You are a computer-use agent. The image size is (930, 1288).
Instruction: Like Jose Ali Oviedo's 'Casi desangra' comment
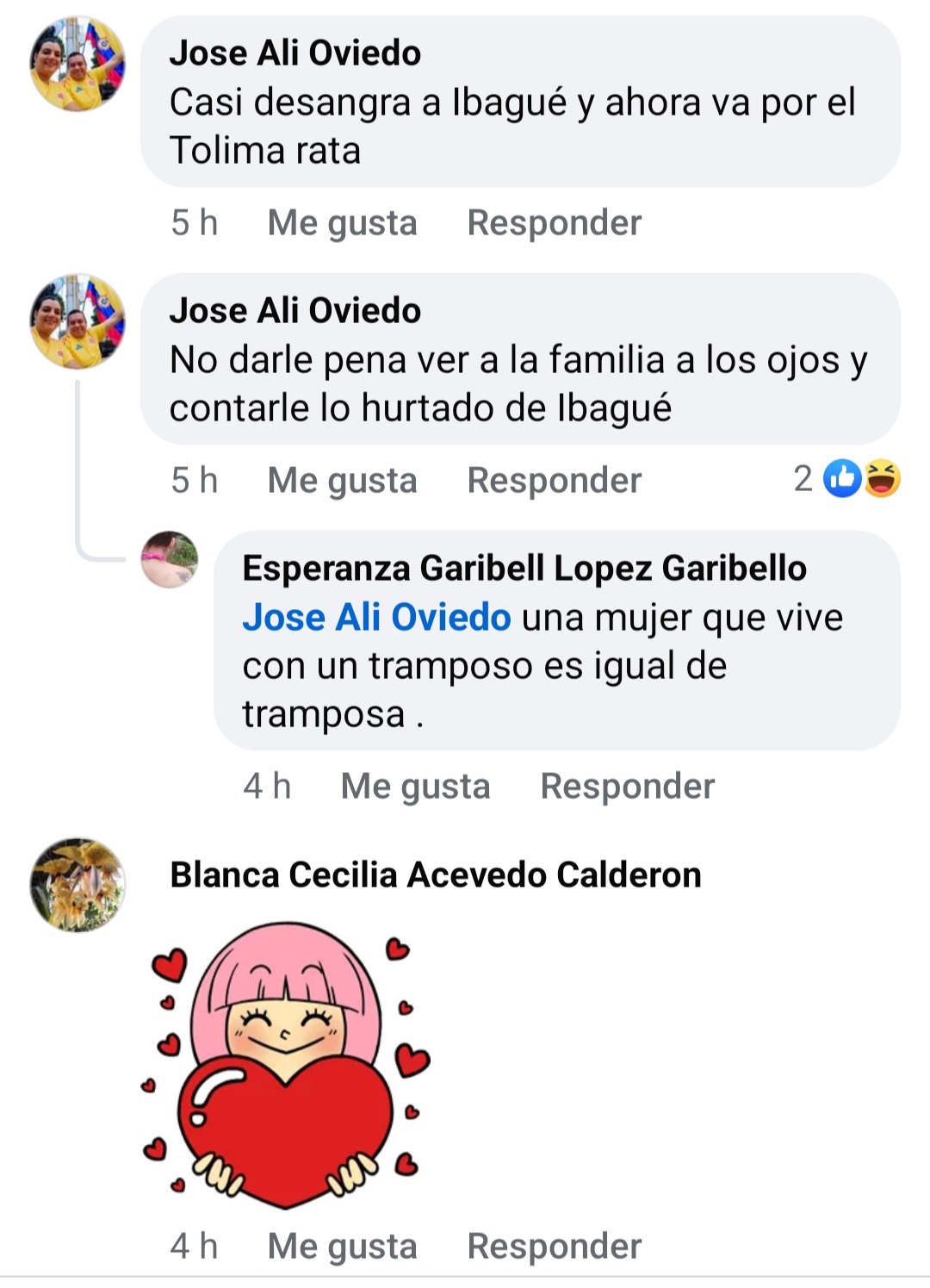click(x=342, y=223)
